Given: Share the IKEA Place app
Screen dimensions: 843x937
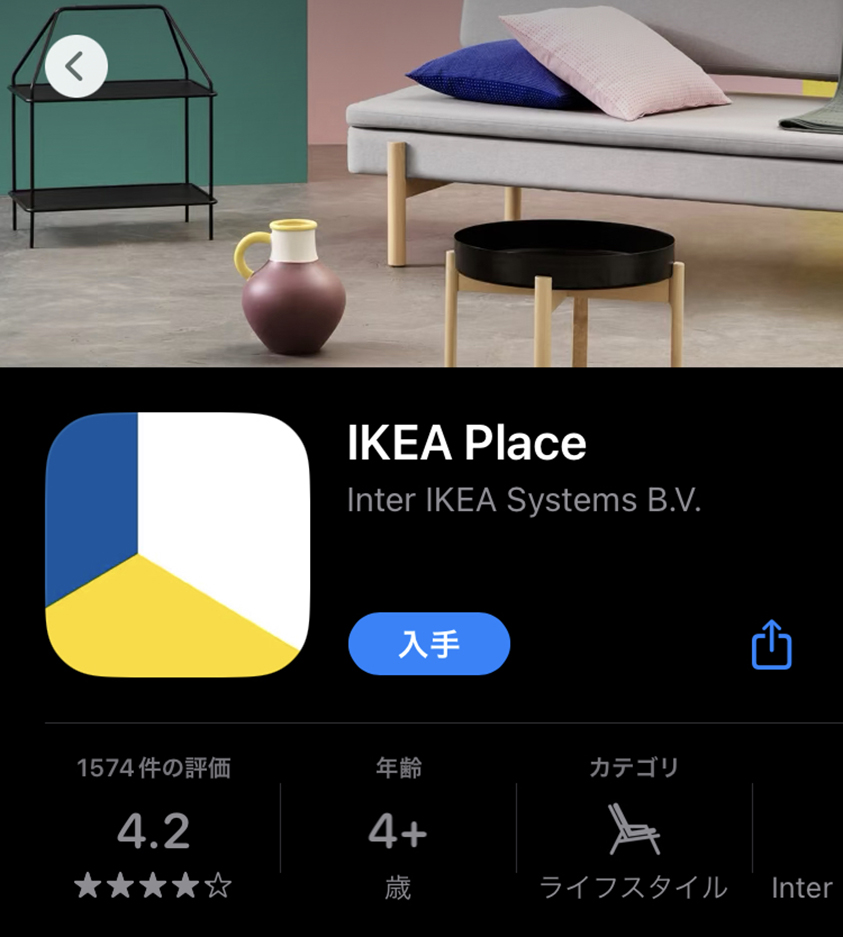Looking at the screenshot, I should tap(771, 645).
